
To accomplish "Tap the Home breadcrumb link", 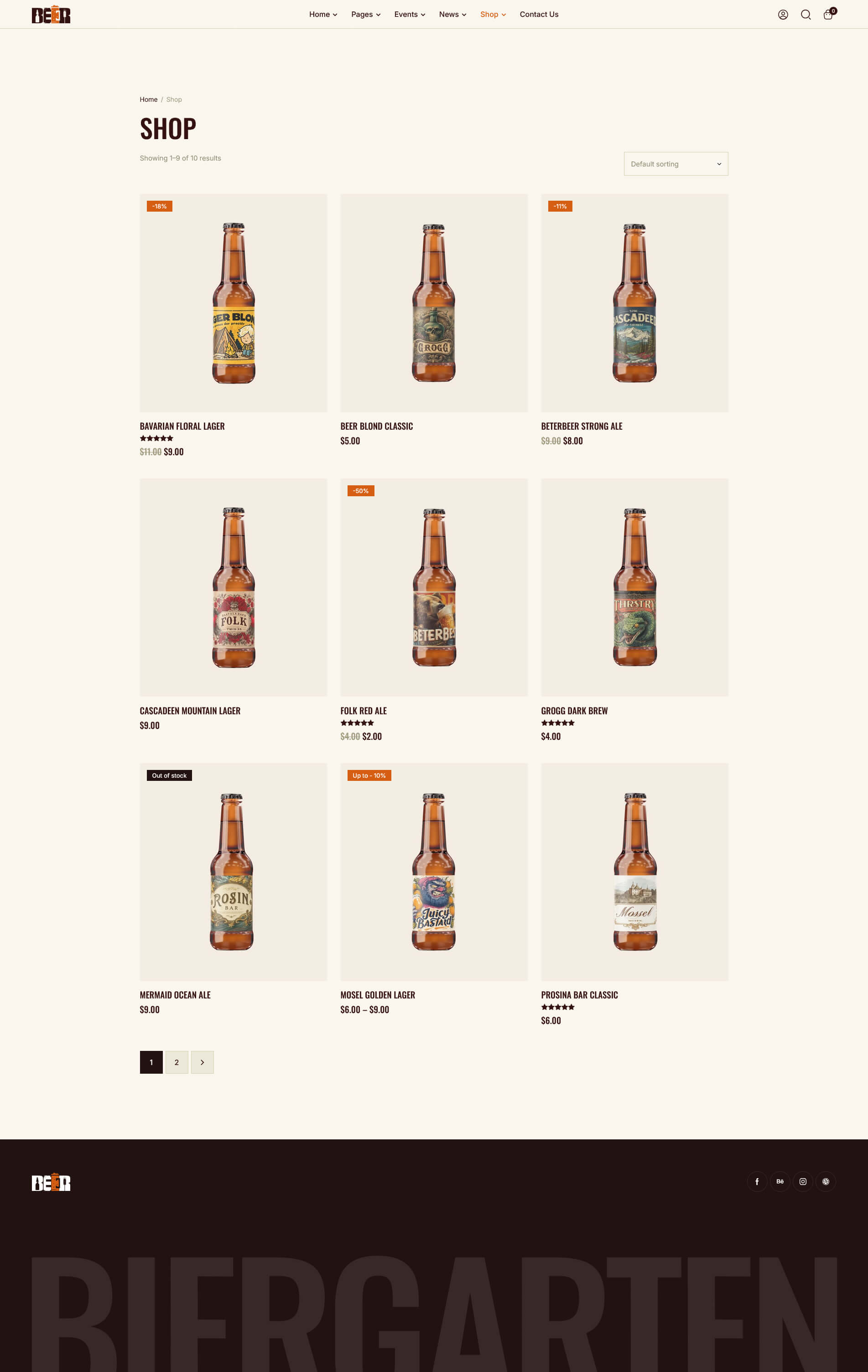I will click(x=148, y=100).
